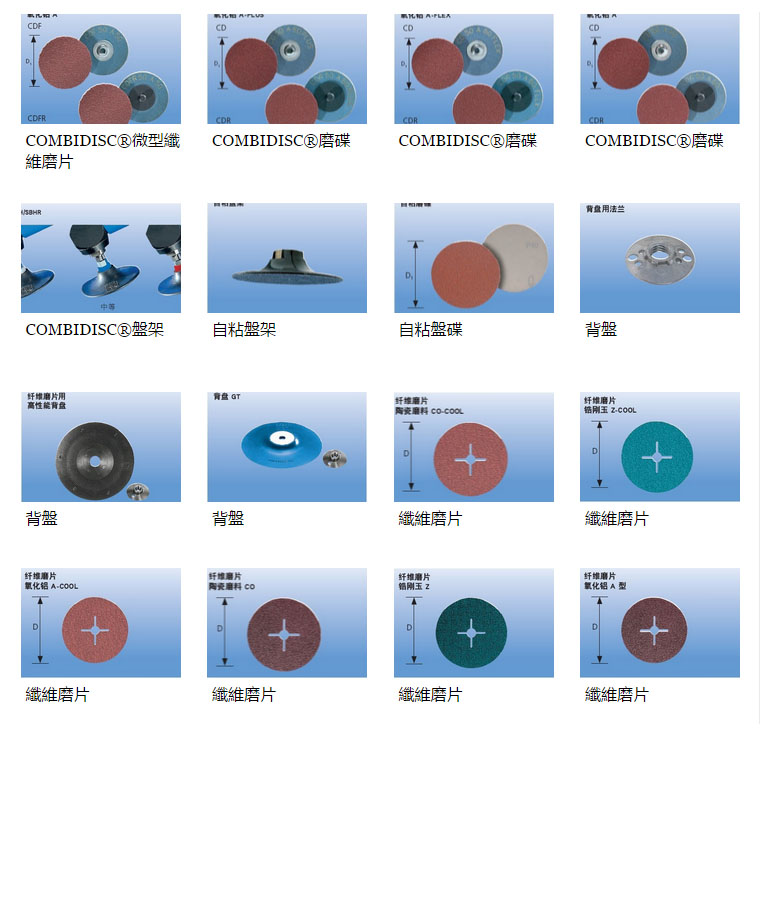The height and width of the screenshot is (915, 760).
Task: View the 背盤 GT blue backing pad
Action: 286,447
